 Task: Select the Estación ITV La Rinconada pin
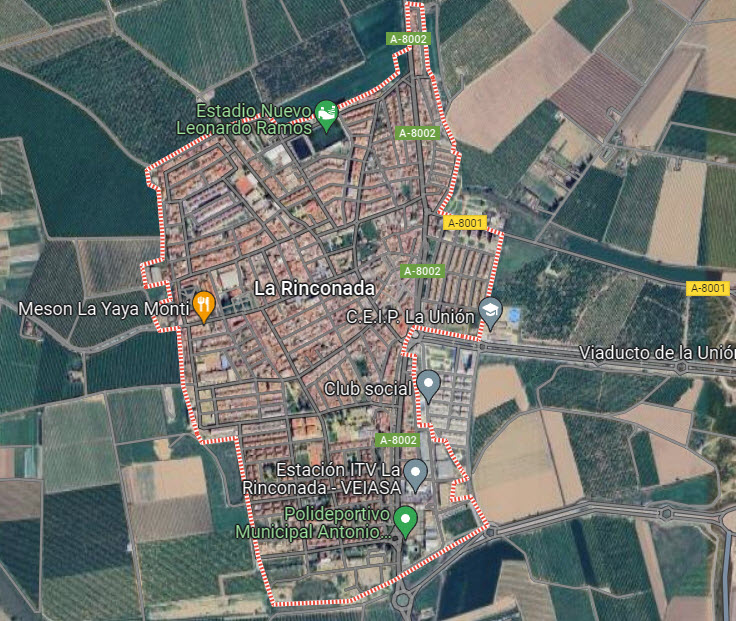point(416,472)
